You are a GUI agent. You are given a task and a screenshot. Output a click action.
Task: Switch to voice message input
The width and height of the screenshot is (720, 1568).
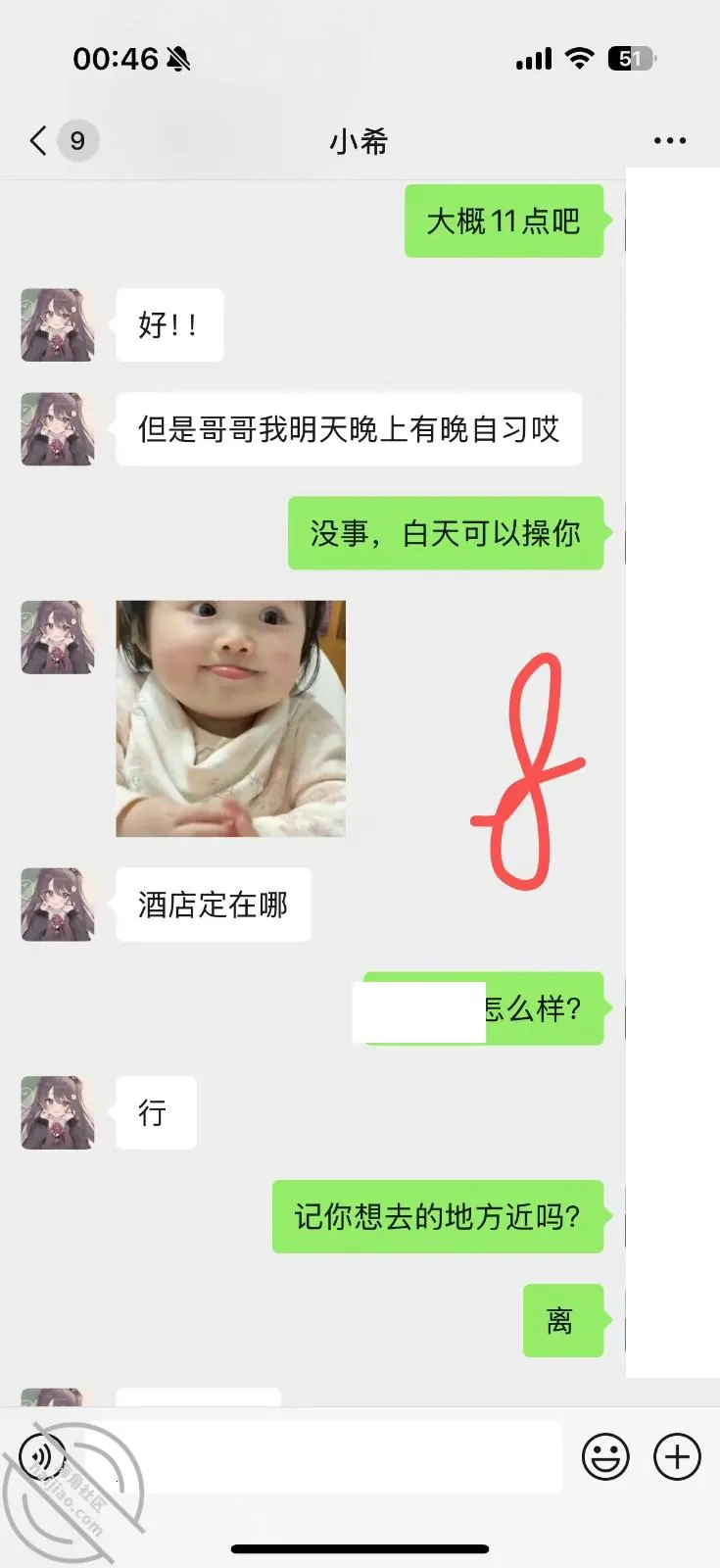click(43, 1456)
